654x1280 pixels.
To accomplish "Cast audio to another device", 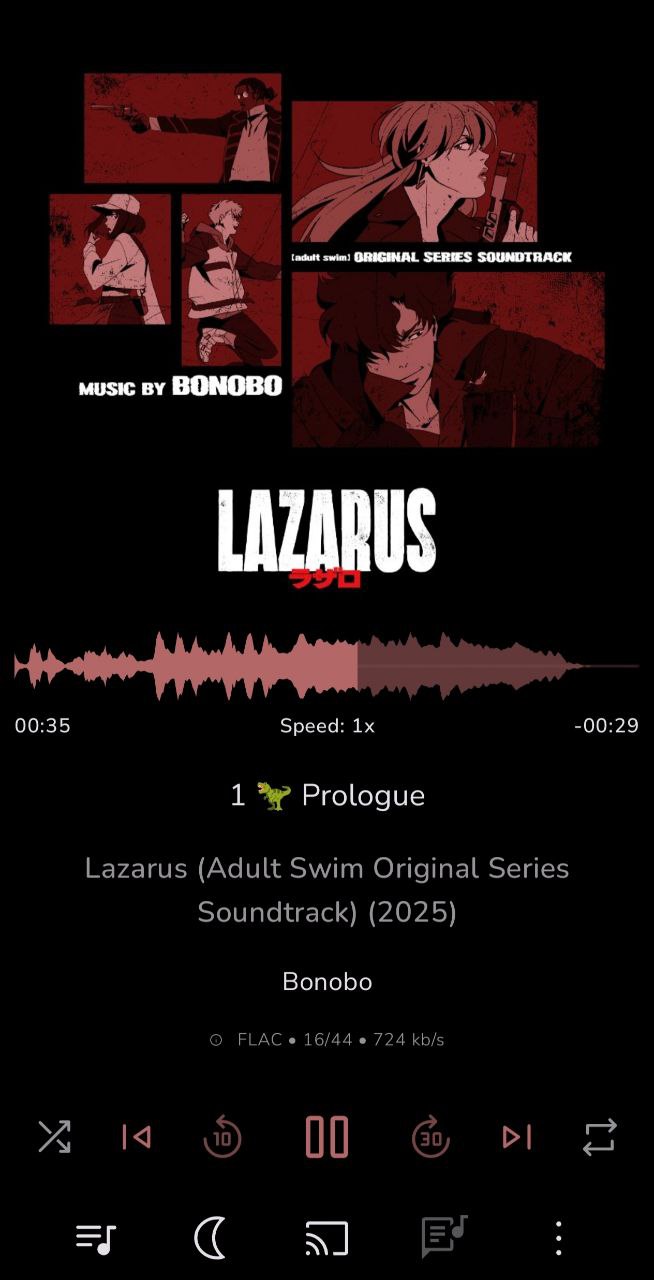I will point(327,1239).
